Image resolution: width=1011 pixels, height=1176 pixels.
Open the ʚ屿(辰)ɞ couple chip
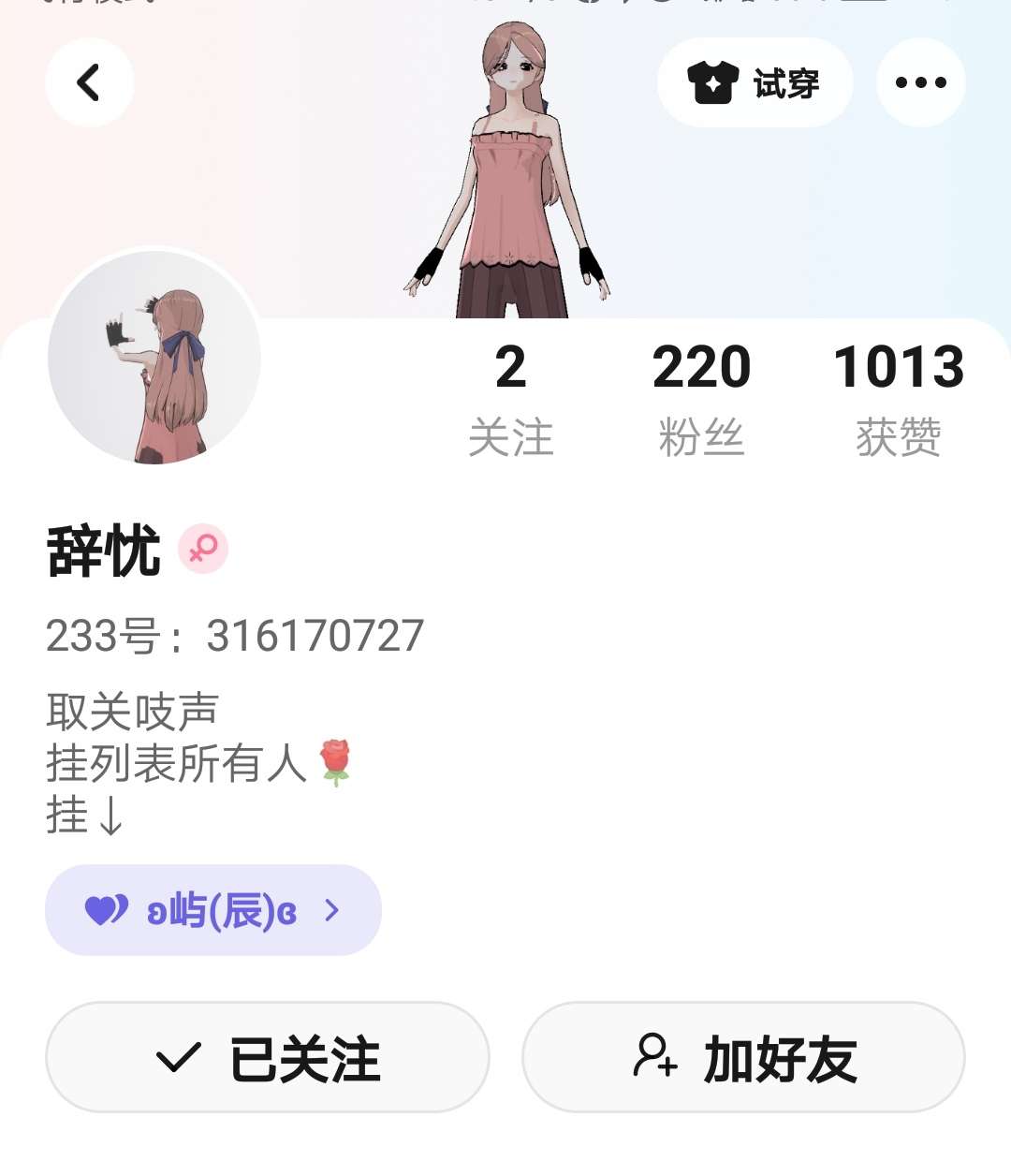point(213,910)
